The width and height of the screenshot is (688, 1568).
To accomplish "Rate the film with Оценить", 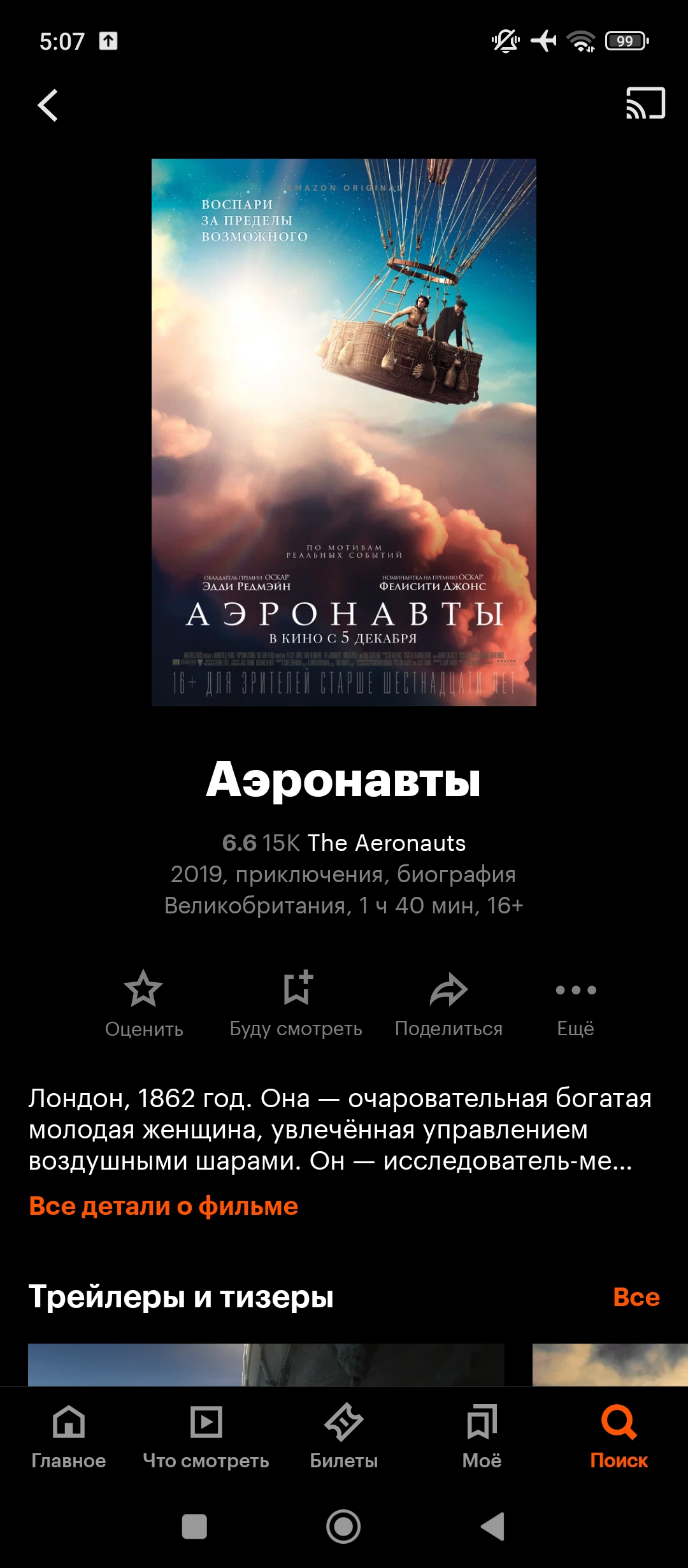I will [143, 1003].
